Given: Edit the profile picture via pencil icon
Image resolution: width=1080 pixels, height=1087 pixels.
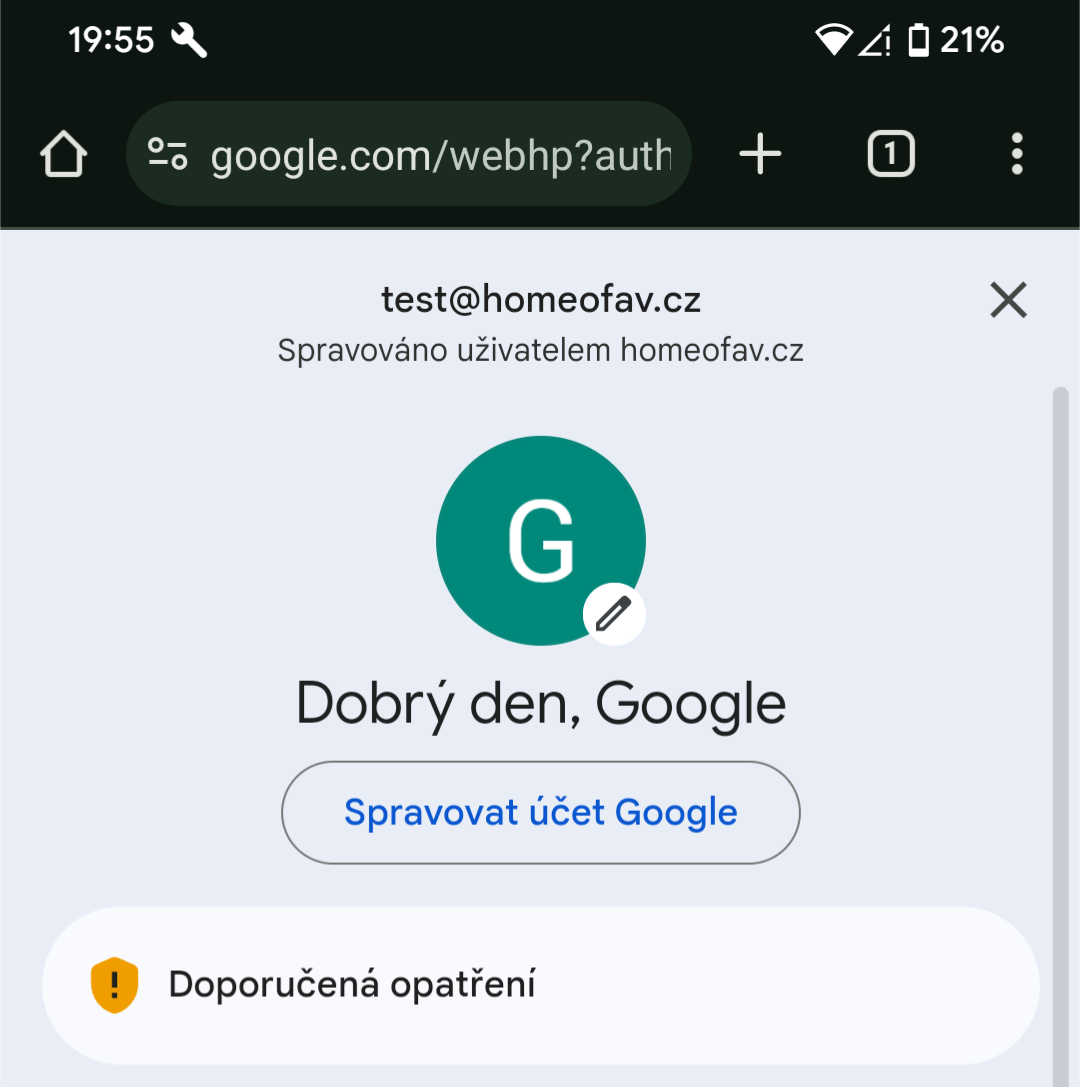Looking at the screenshot, I should [x=614, y=614].
